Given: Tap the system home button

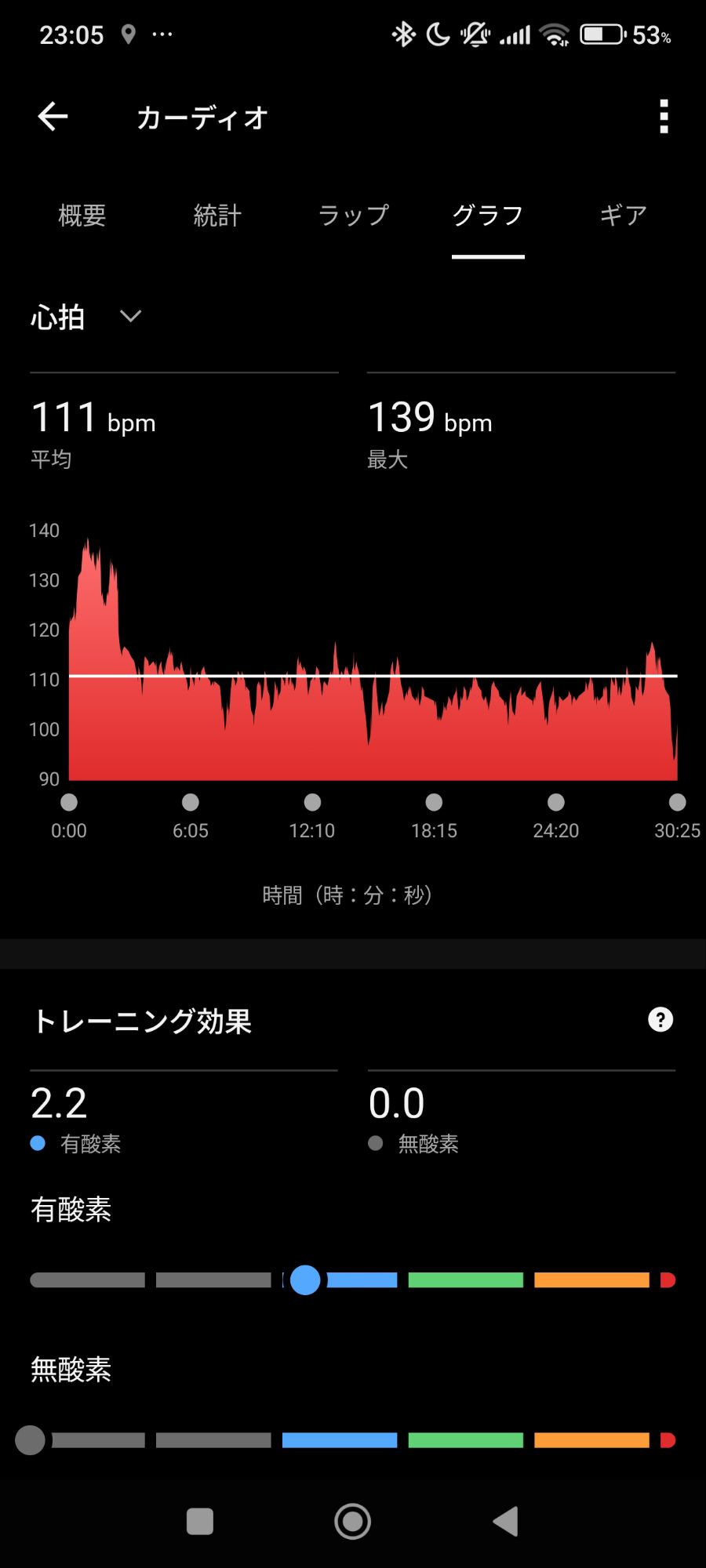Looking at the screenshot, I should [x=353, y=1522].
